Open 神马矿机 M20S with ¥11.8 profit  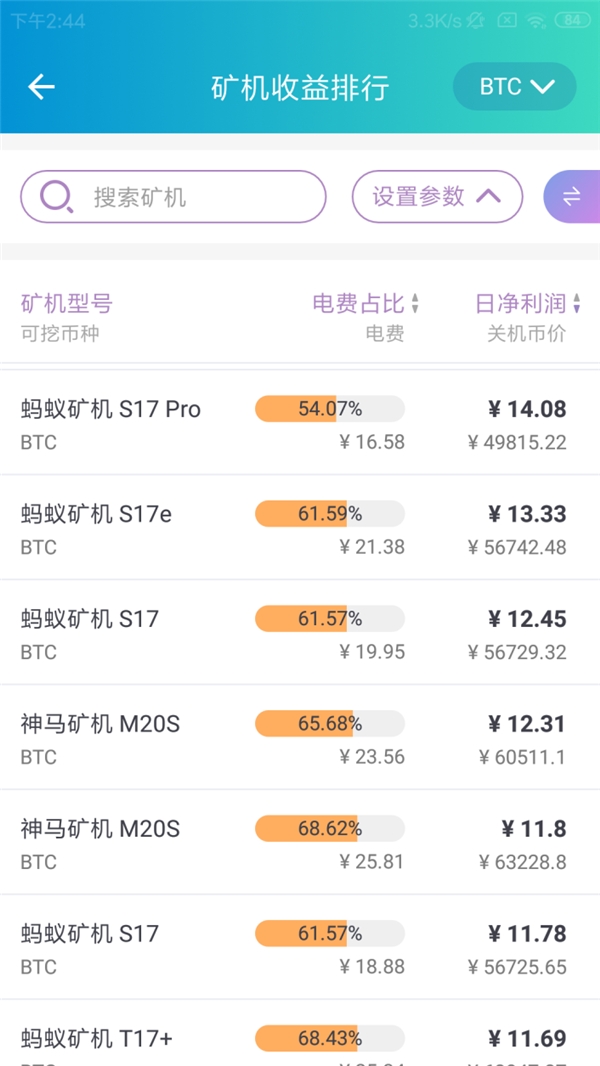(x=300, y=842)
